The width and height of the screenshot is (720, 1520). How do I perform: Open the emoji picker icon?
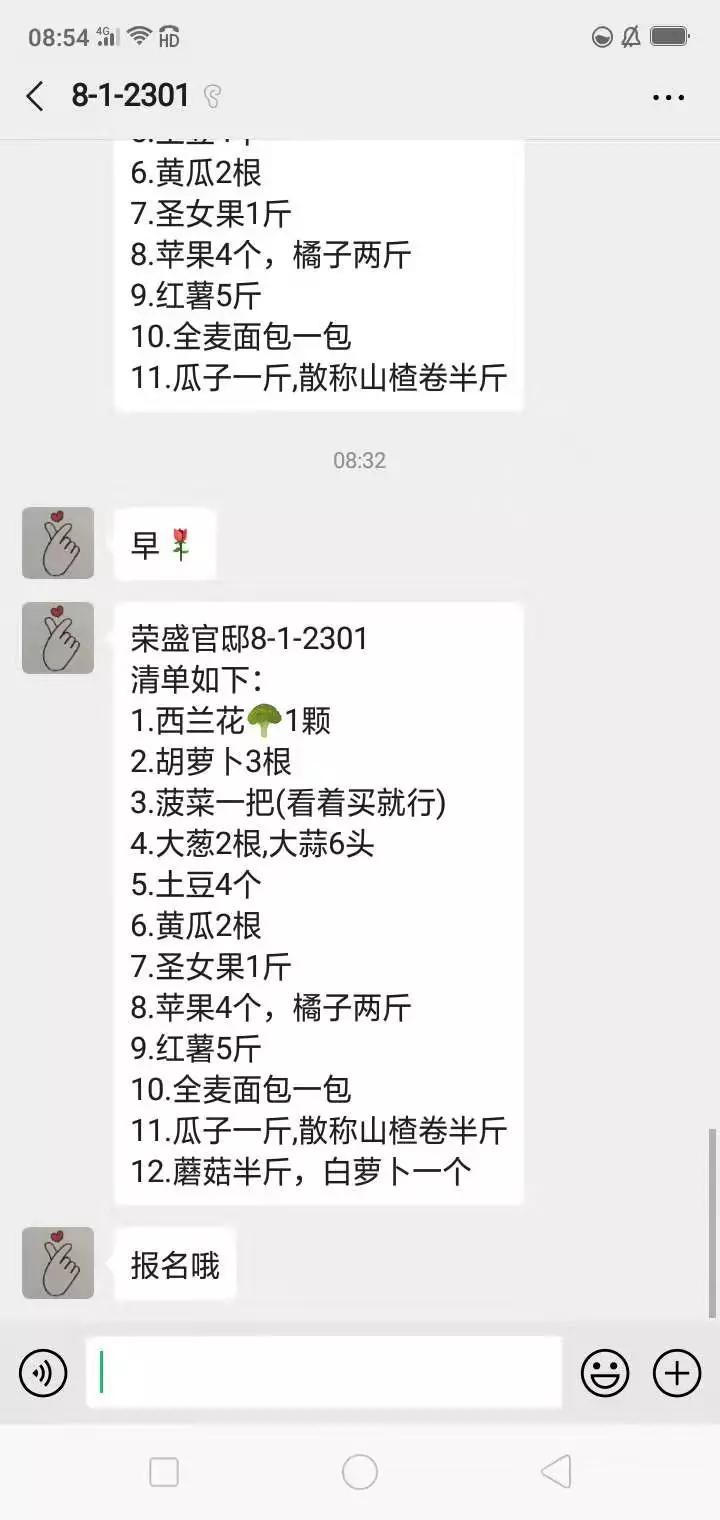(x=604, y=1372)
